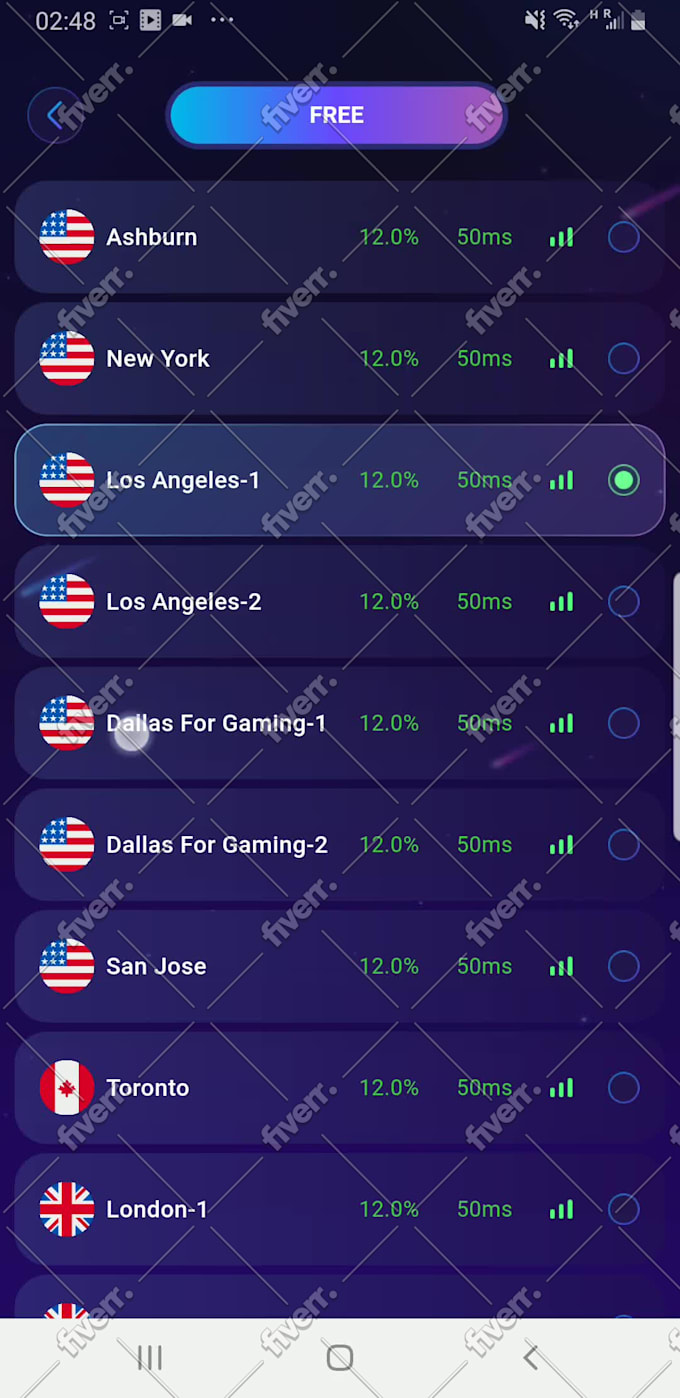Select the Ashburn server
Screen dimensions: 680x1398
[340, 237]
